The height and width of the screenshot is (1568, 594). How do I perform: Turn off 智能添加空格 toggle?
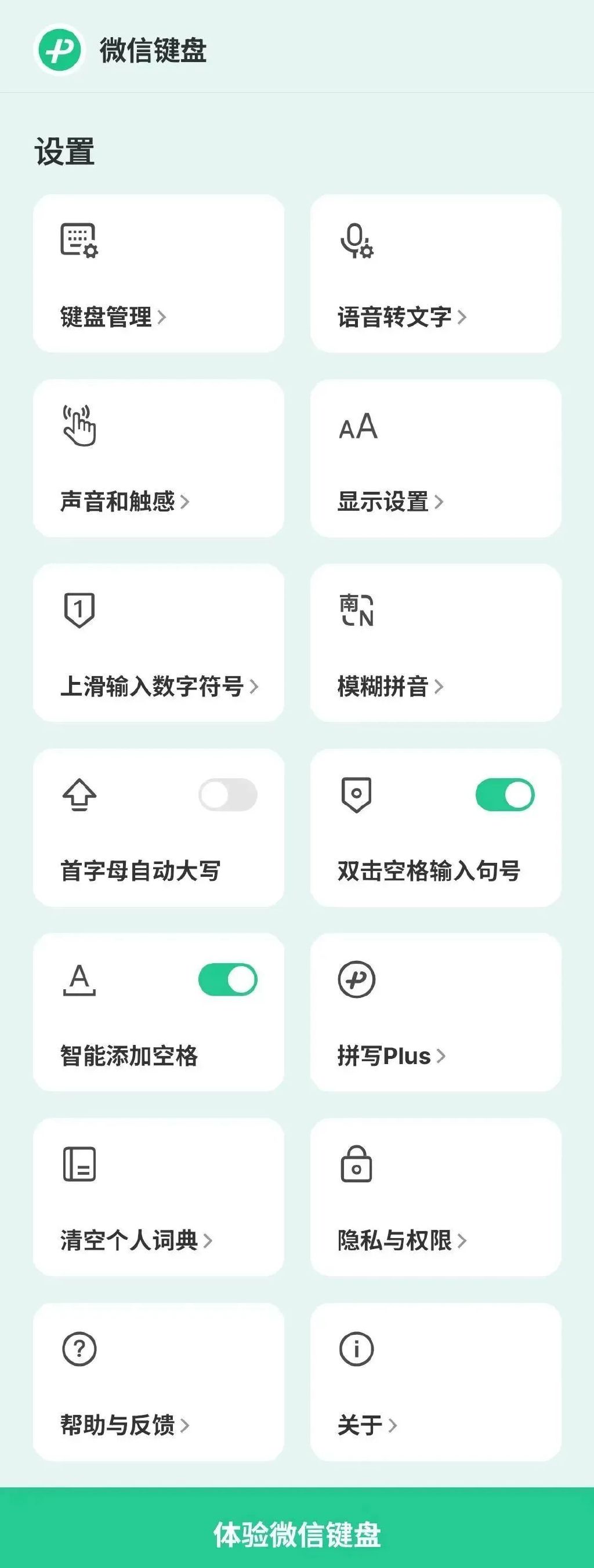pyautogui.click(x=228, y=981)
